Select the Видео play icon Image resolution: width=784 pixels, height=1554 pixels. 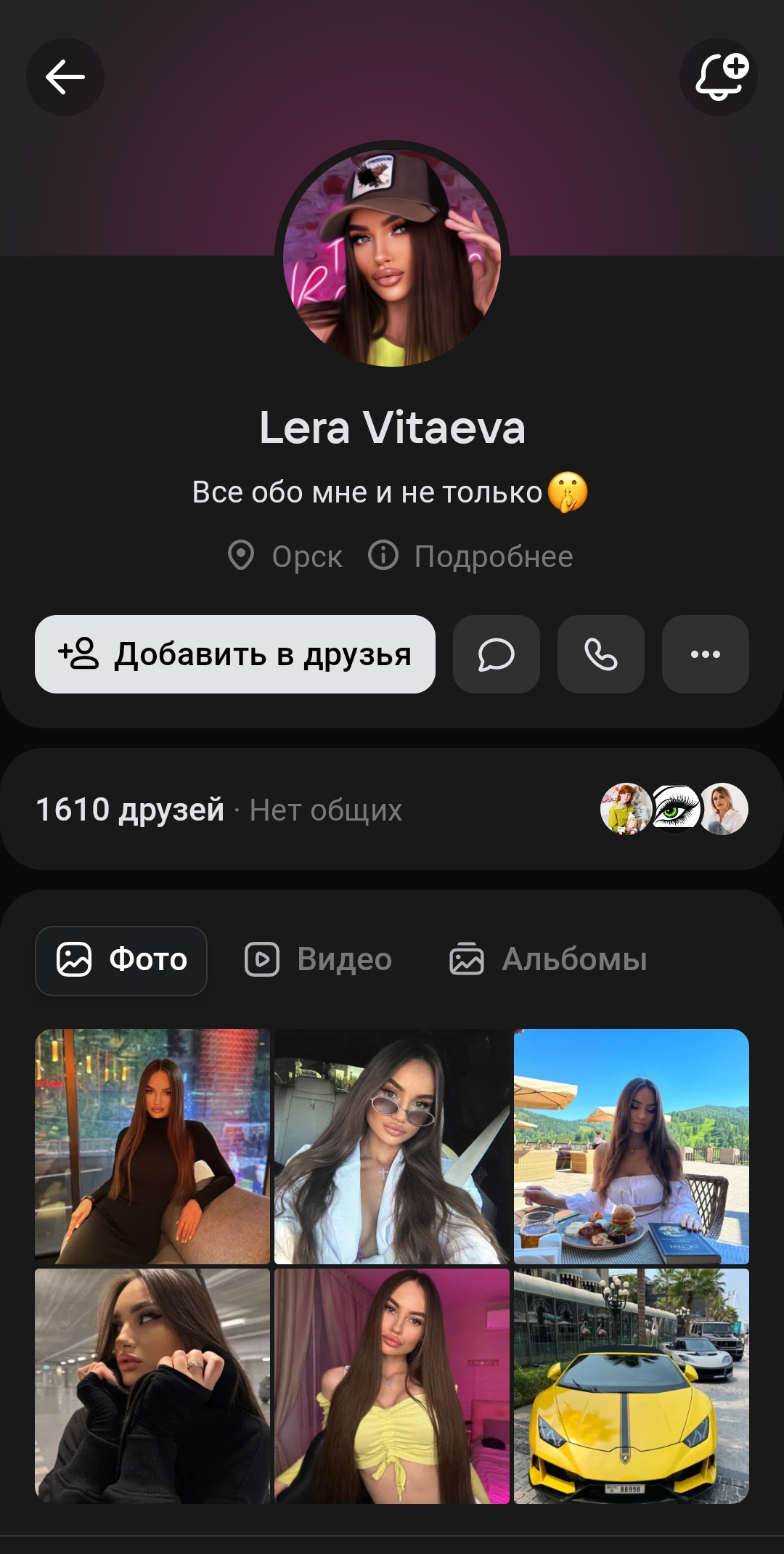point(261,960)
